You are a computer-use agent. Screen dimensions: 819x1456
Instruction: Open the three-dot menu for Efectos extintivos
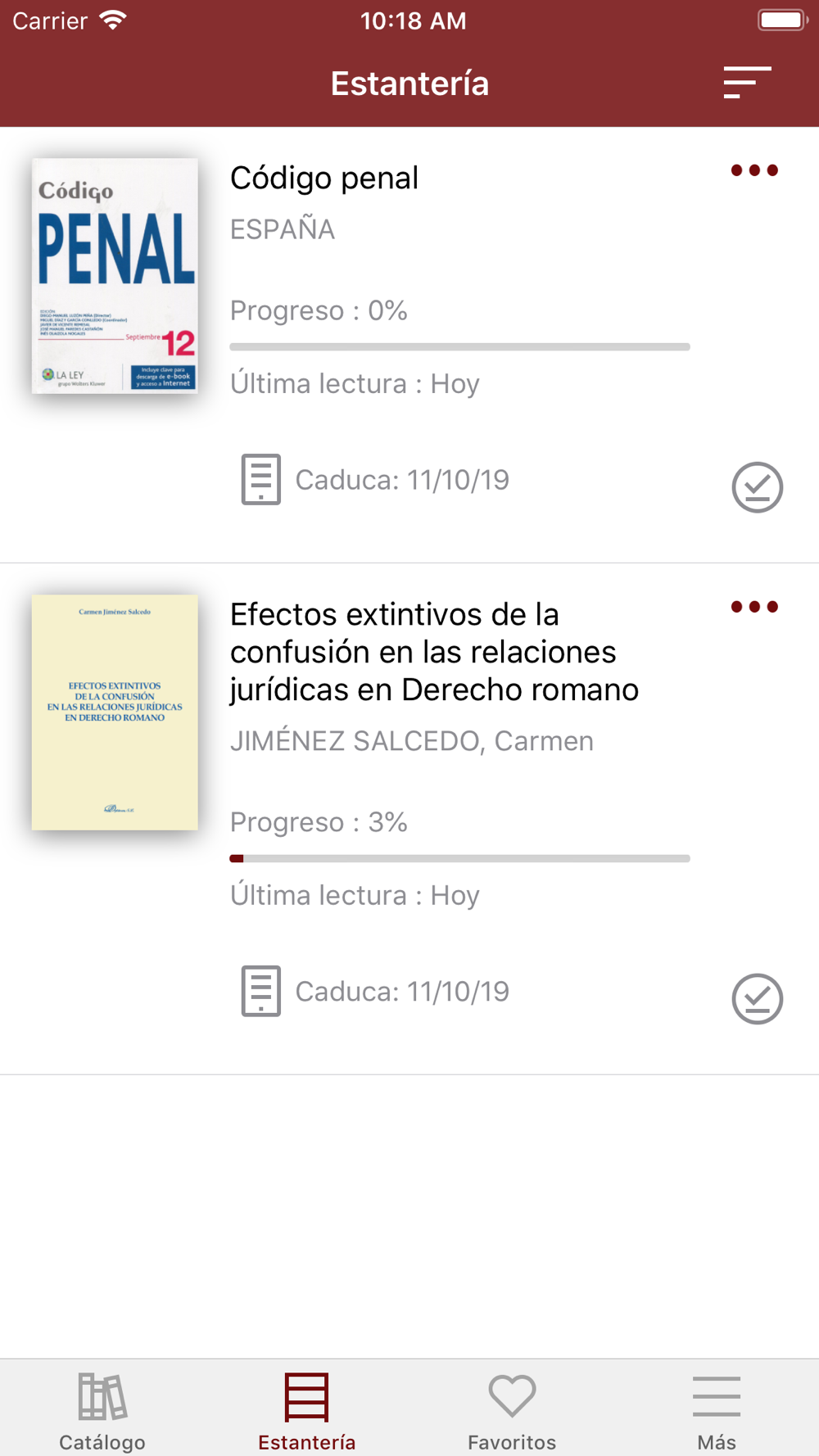[754, 607]
